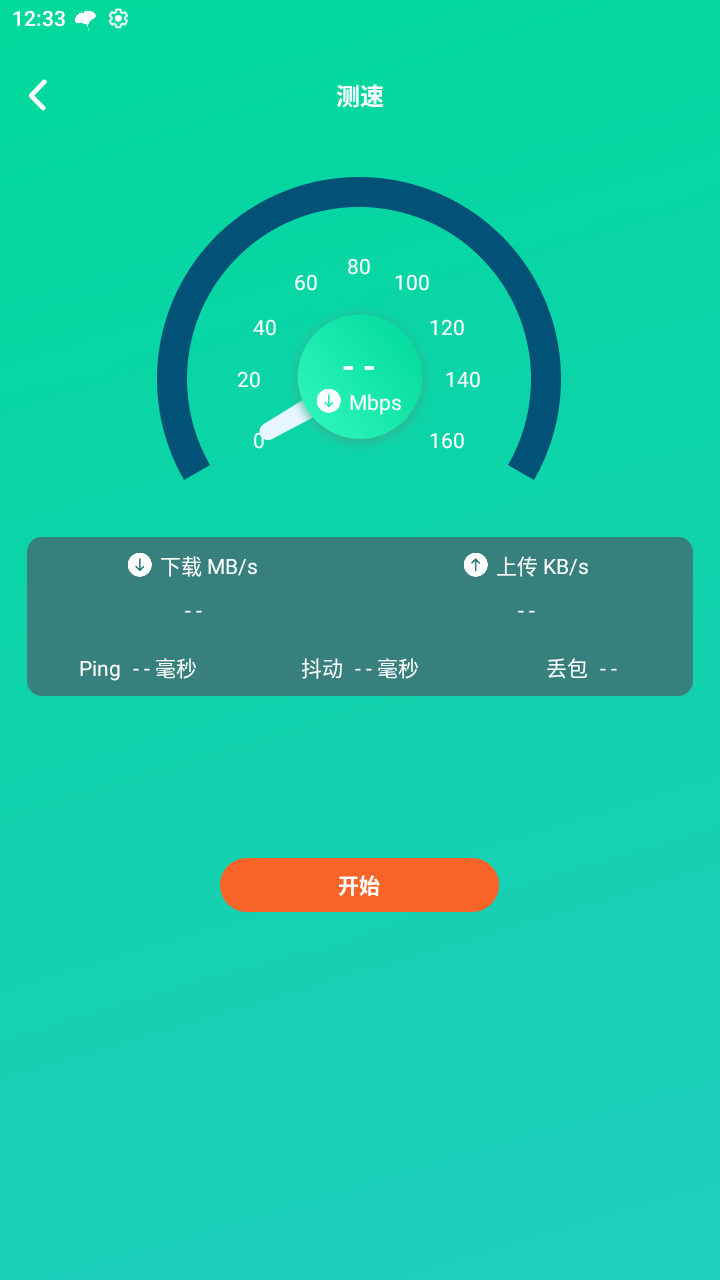Go back using the top-left arrow
Image resolution: width=720 pixels, height=1280 pixels.
(38, 95)
